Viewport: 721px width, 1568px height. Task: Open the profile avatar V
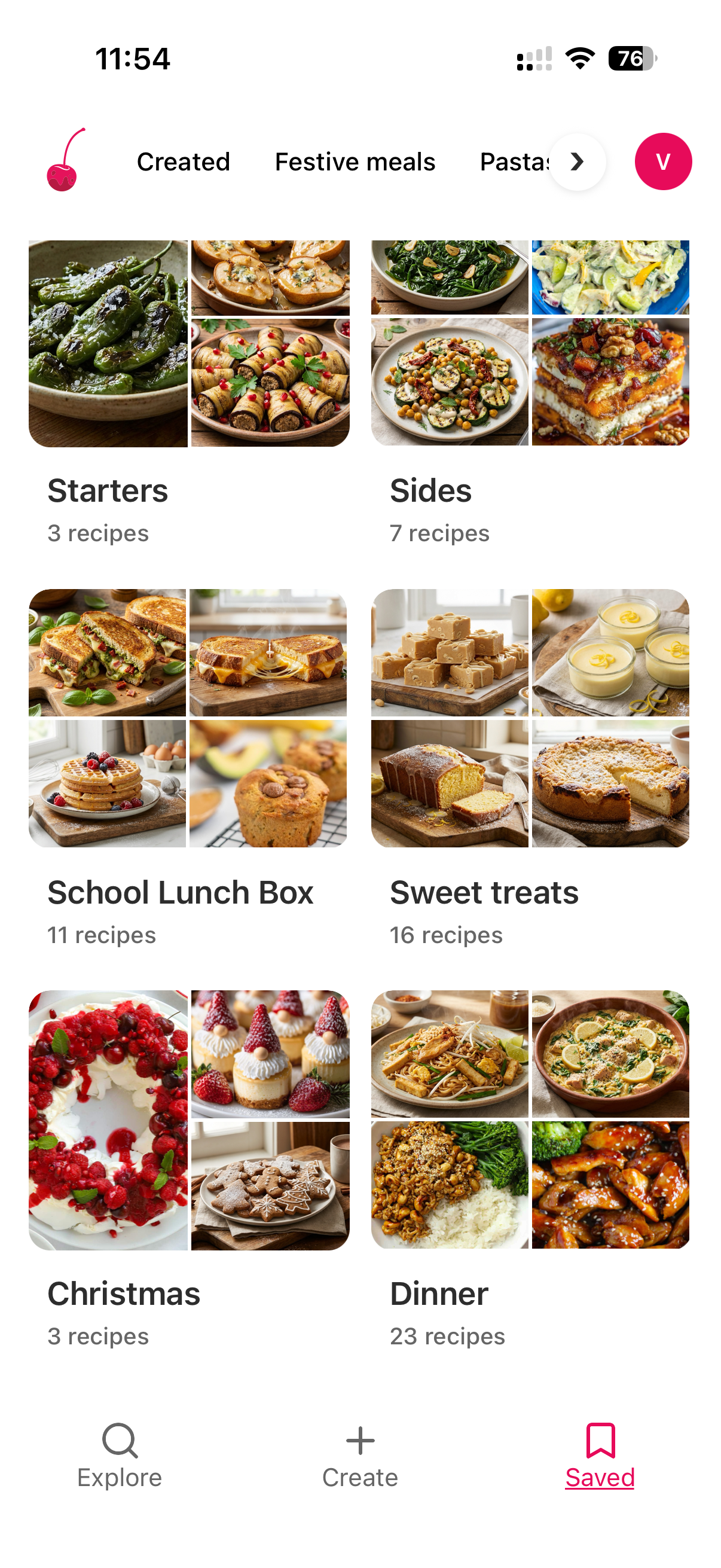662,162
